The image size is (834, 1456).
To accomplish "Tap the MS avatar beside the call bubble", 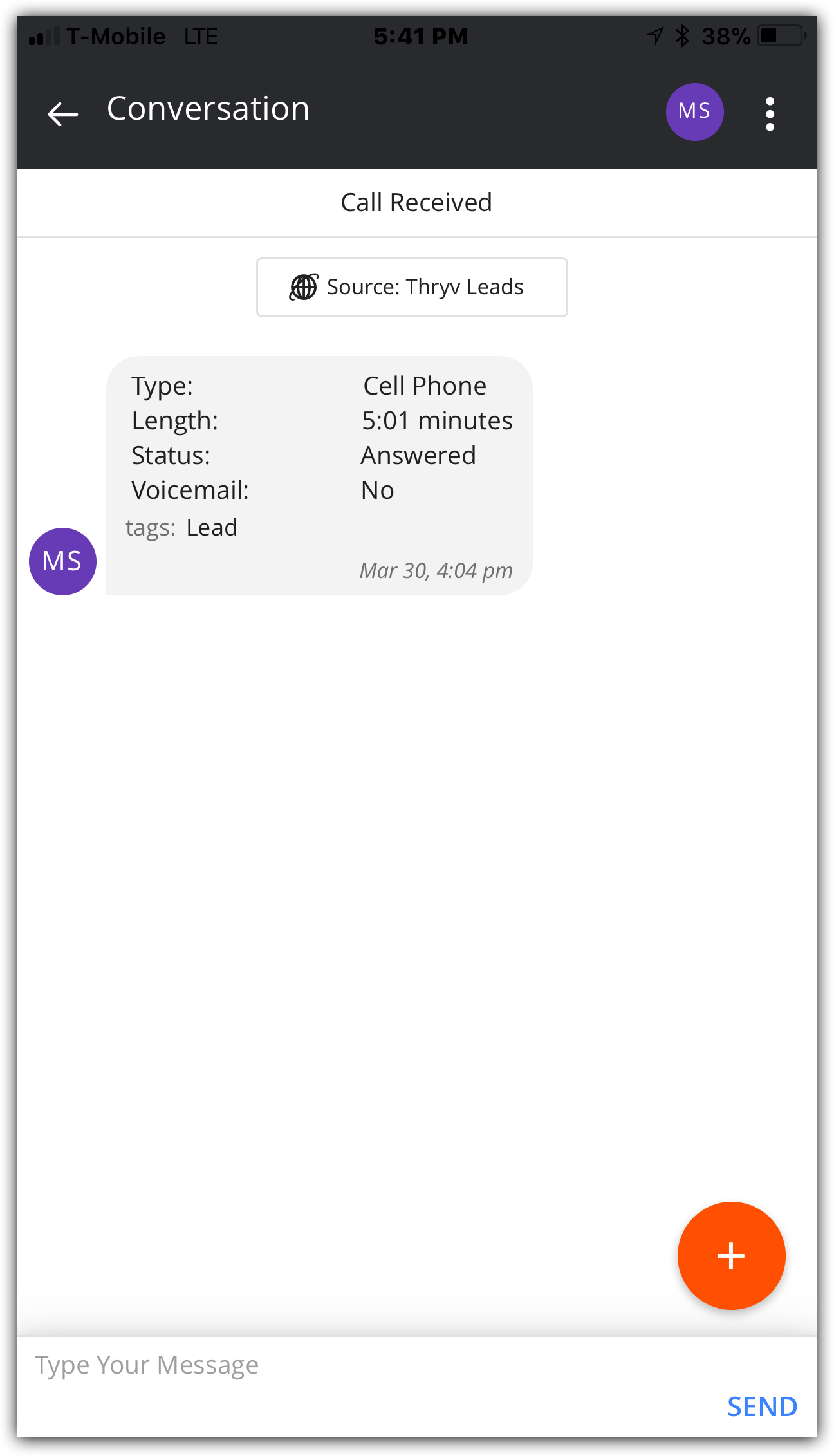I will click(x=62, y=561).
